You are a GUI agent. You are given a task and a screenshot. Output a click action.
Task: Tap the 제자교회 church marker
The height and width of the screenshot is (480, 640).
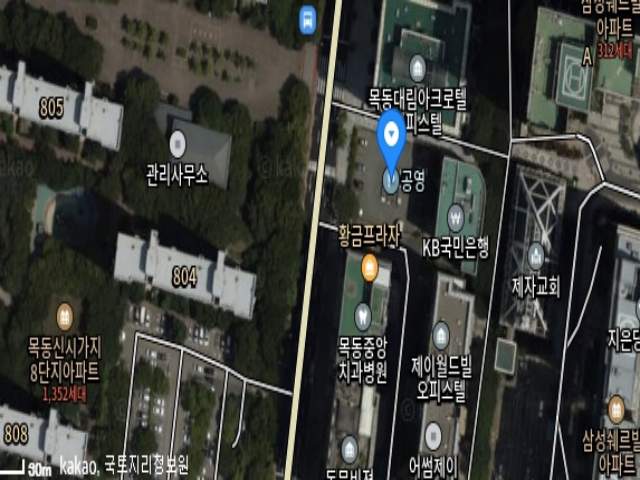[536, 255]
